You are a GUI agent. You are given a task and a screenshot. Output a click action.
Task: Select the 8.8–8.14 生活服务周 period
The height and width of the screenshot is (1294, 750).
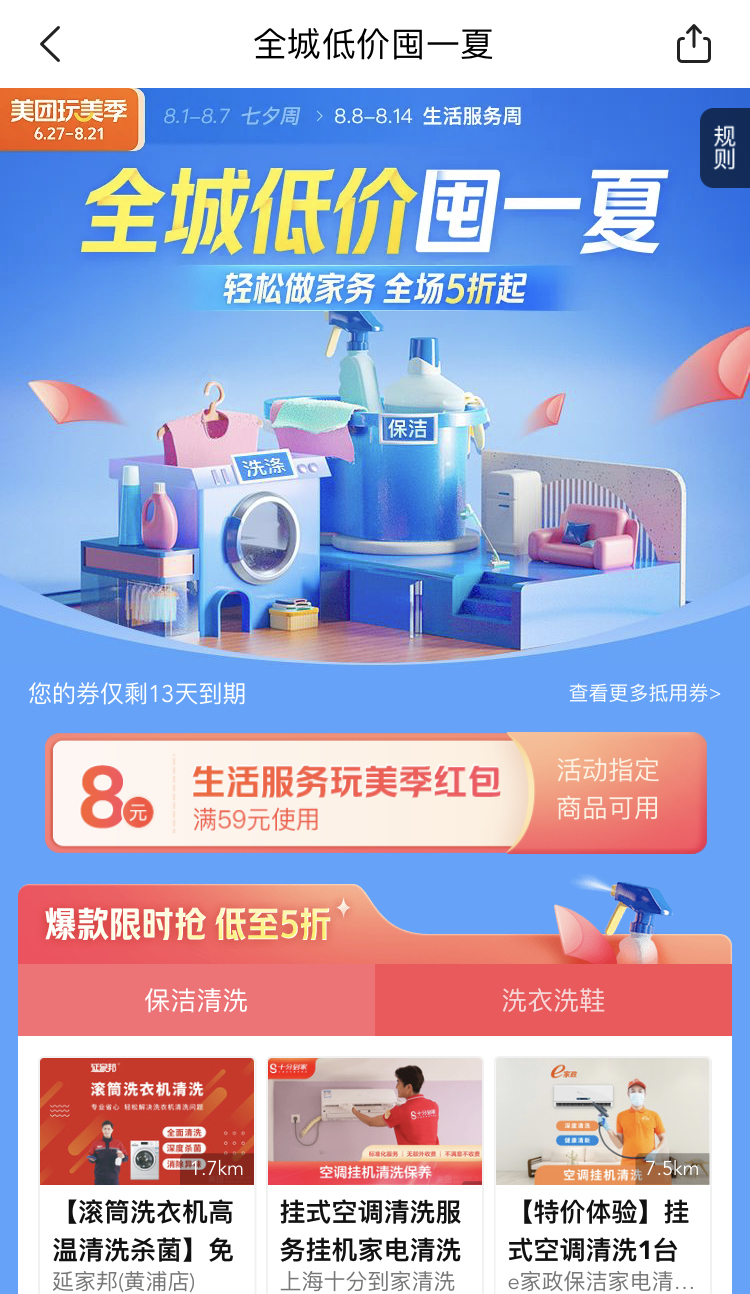427,116
